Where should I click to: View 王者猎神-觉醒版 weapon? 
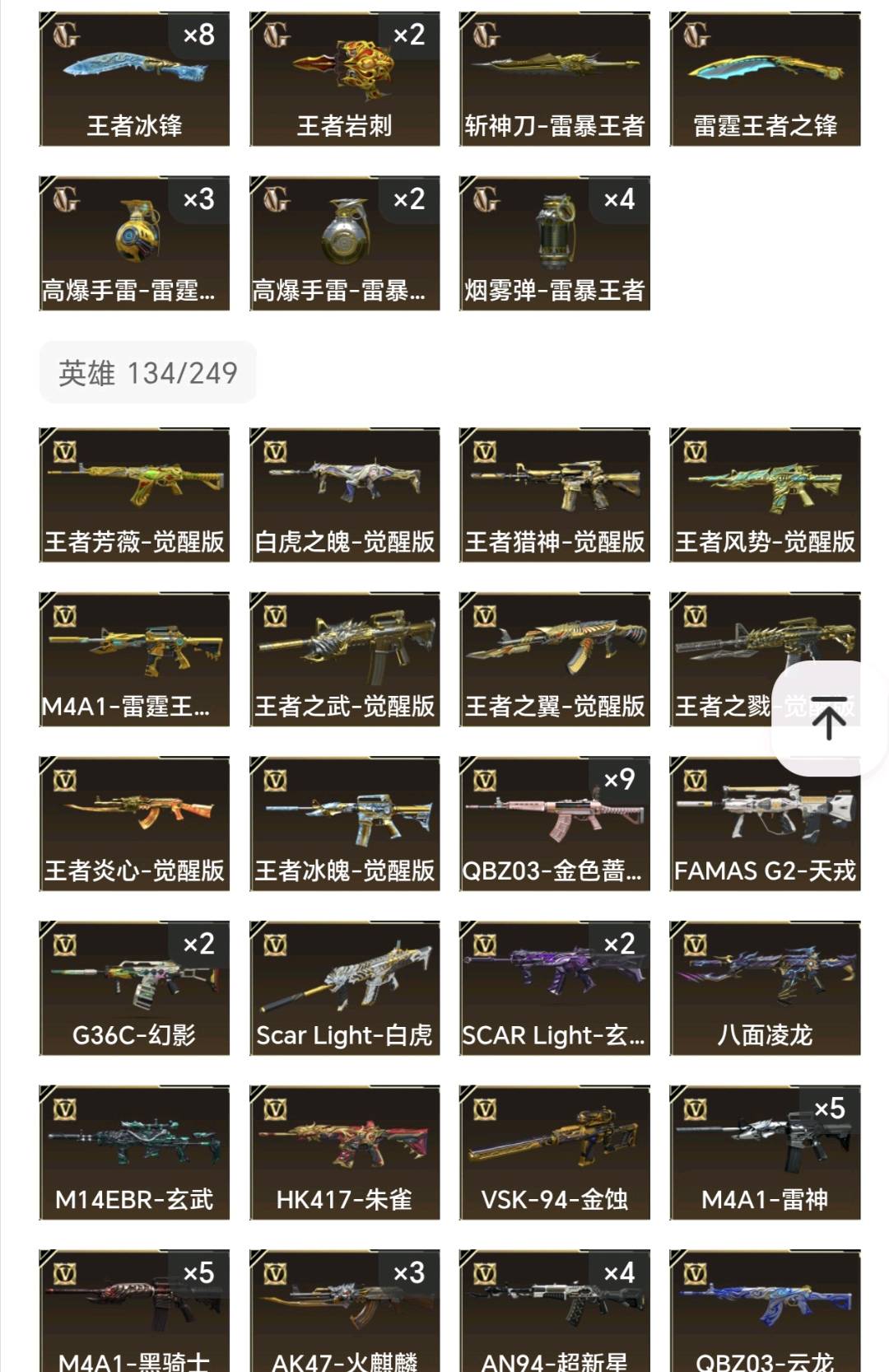(554, 495)
